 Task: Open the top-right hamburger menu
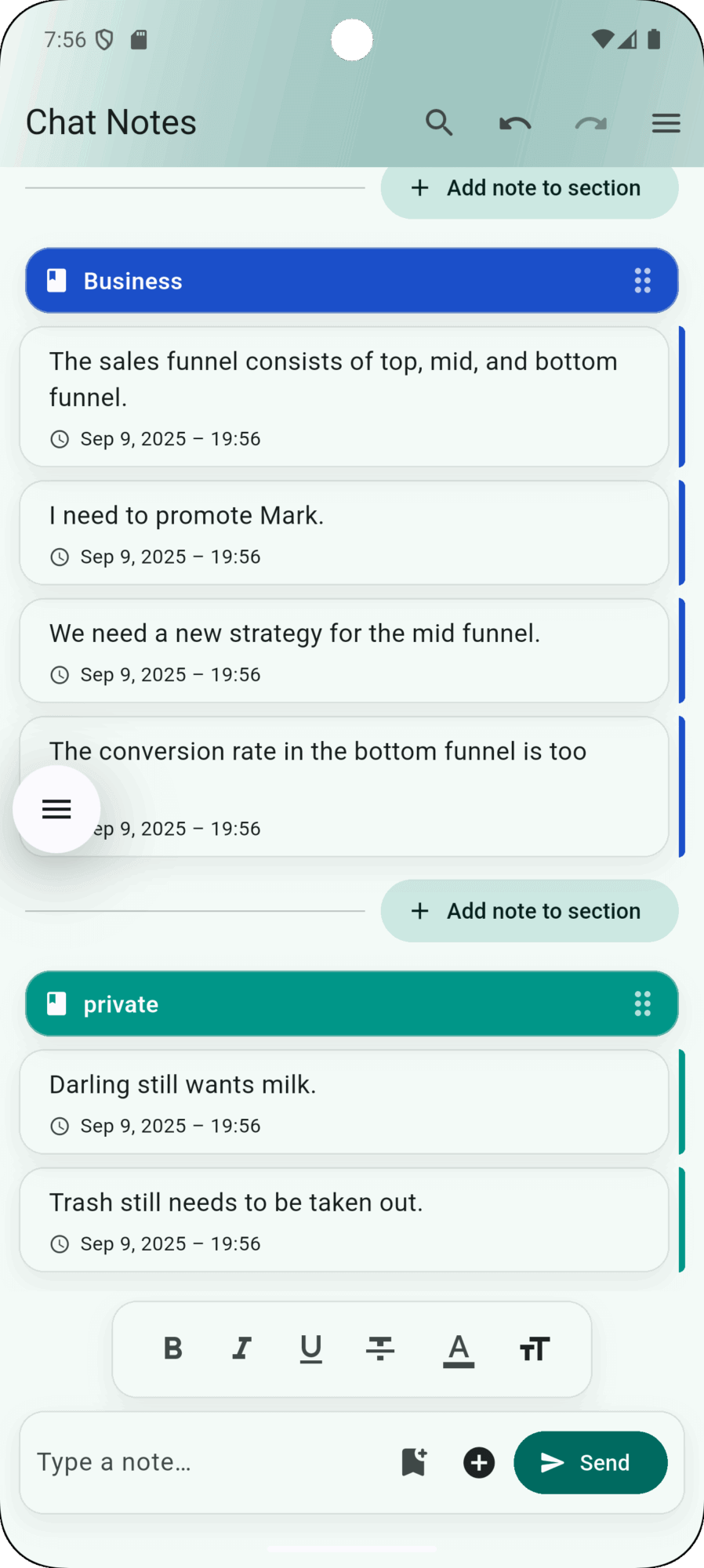point(666,122)
